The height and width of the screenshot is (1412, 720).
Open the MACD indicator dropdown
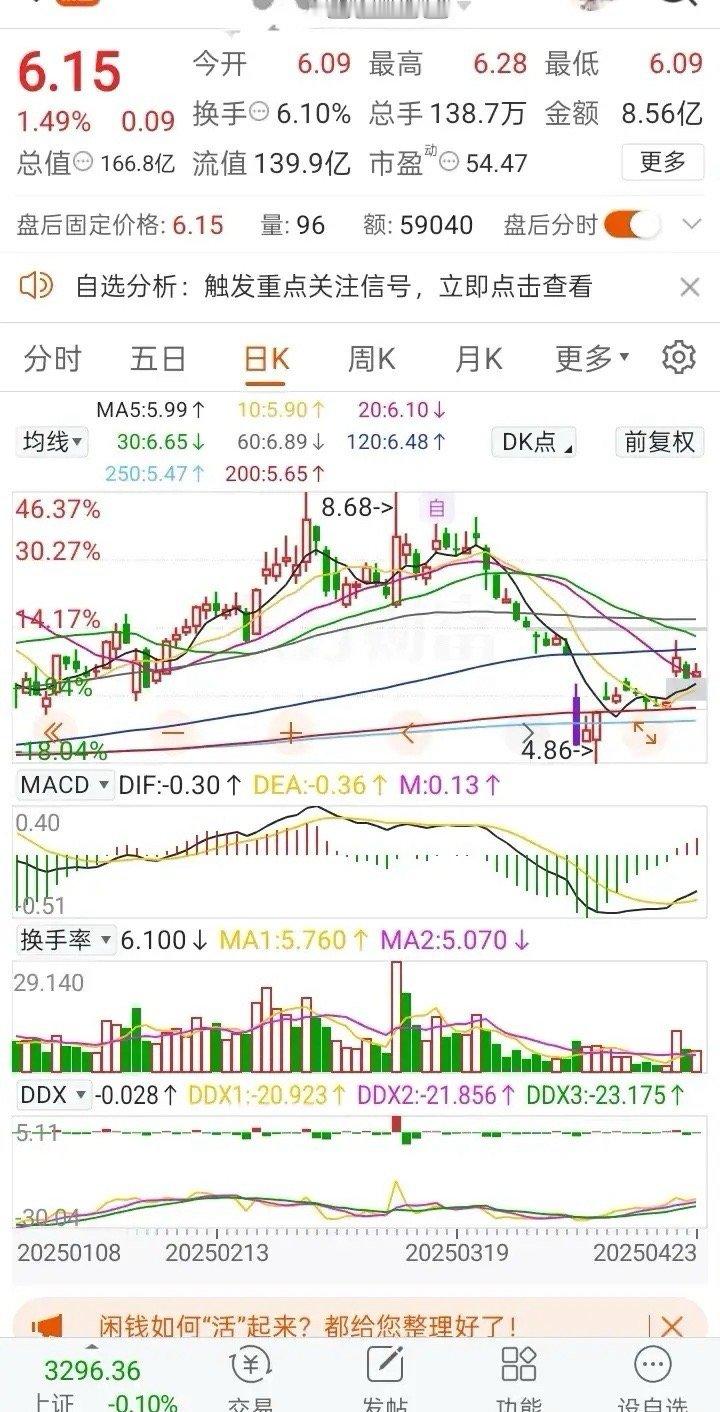tap(65, 785)
